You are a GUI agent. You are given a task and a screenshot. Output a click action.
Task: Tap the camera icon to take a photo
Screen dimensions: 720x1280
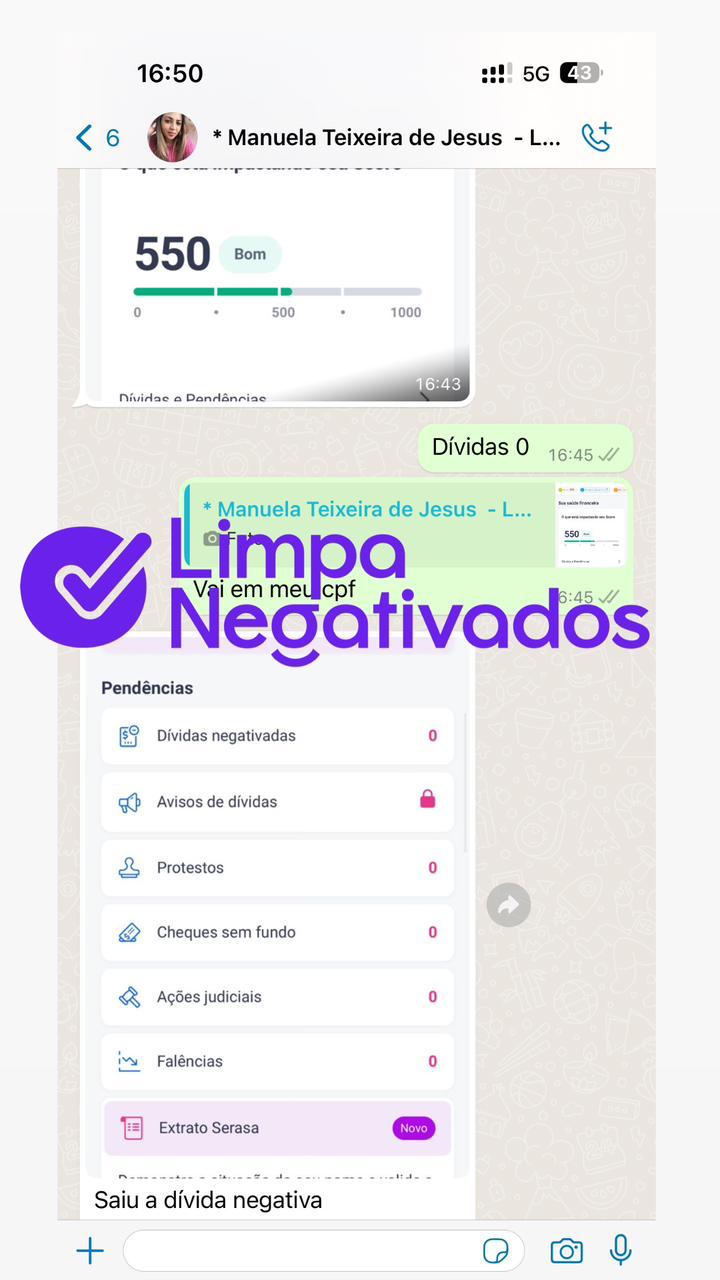566,1250
